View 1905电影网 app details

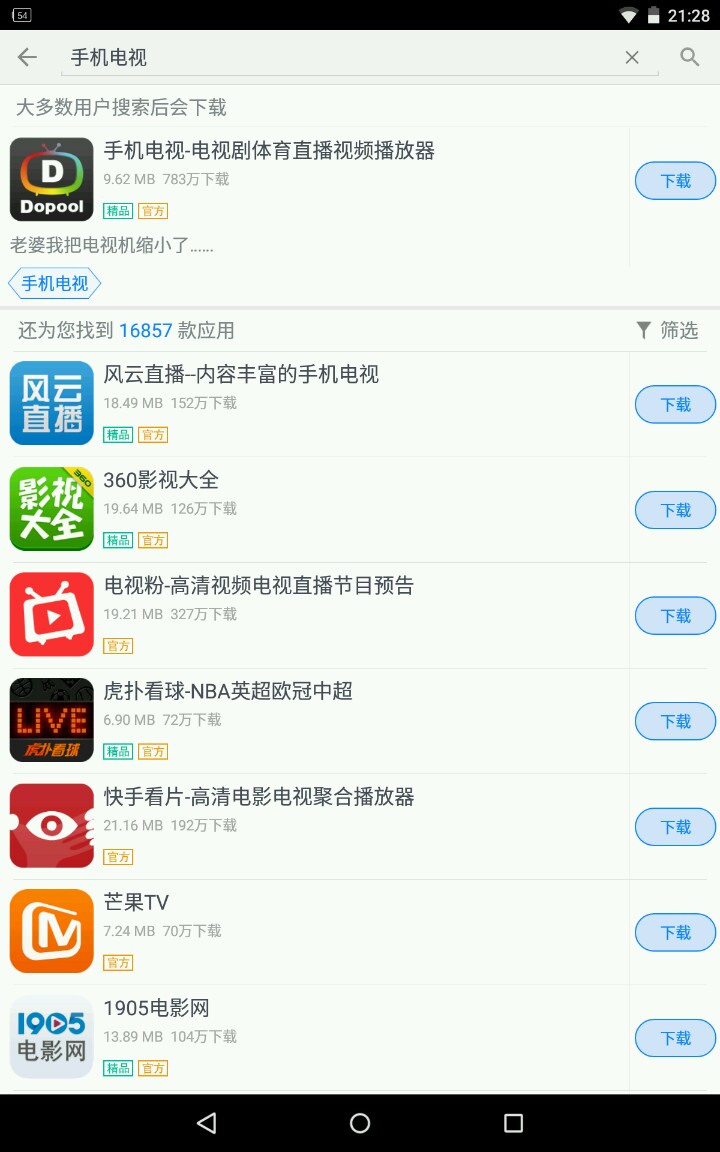pos(300,1036)
